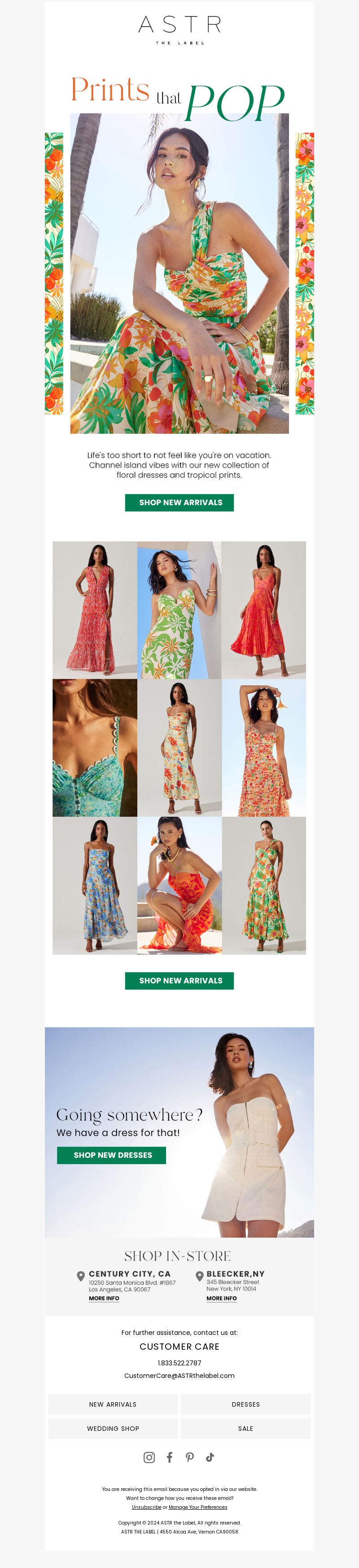Open the Sale section
The width and height of the screenshot is (359, 1568).
click(x=245, y=1428)
